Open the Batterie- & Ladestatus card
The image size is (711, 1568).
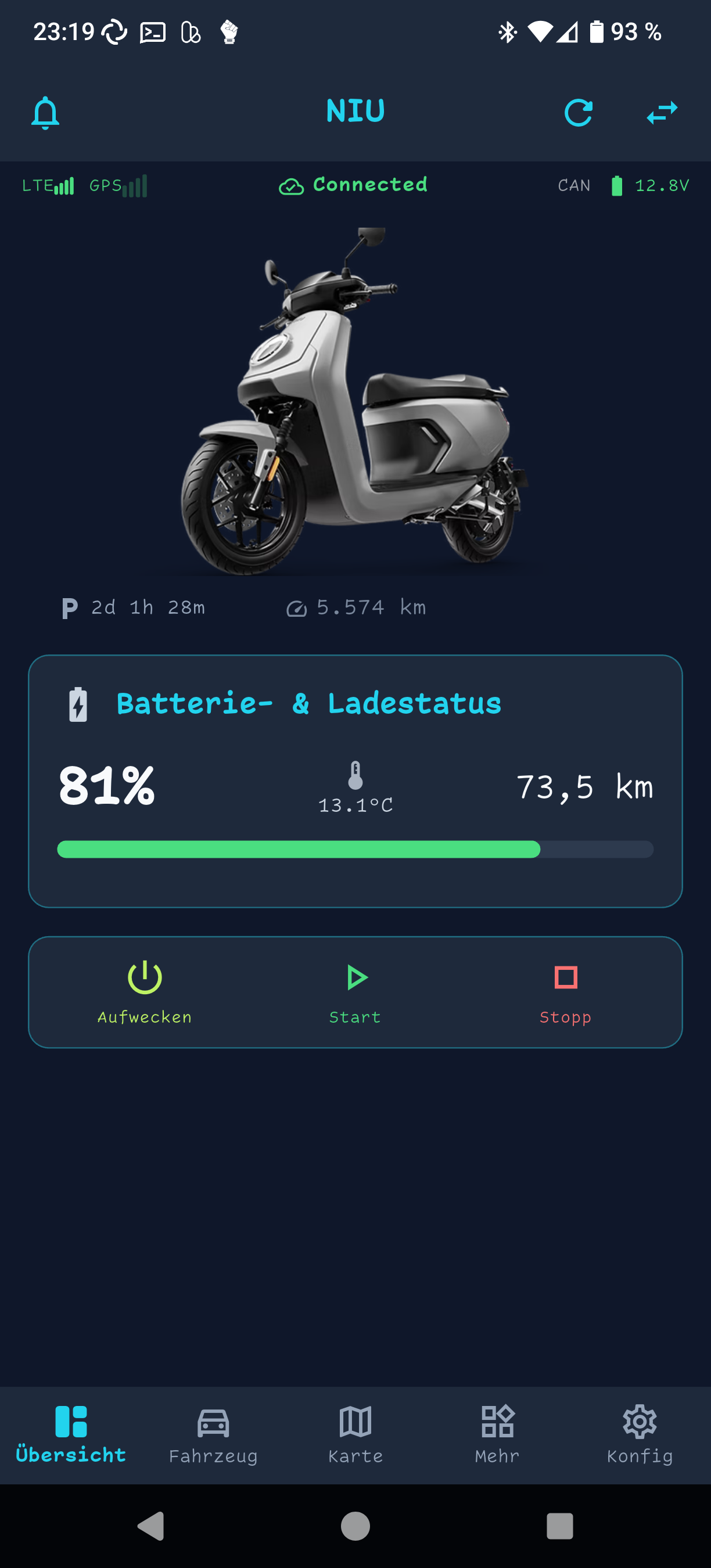(355, 781)
